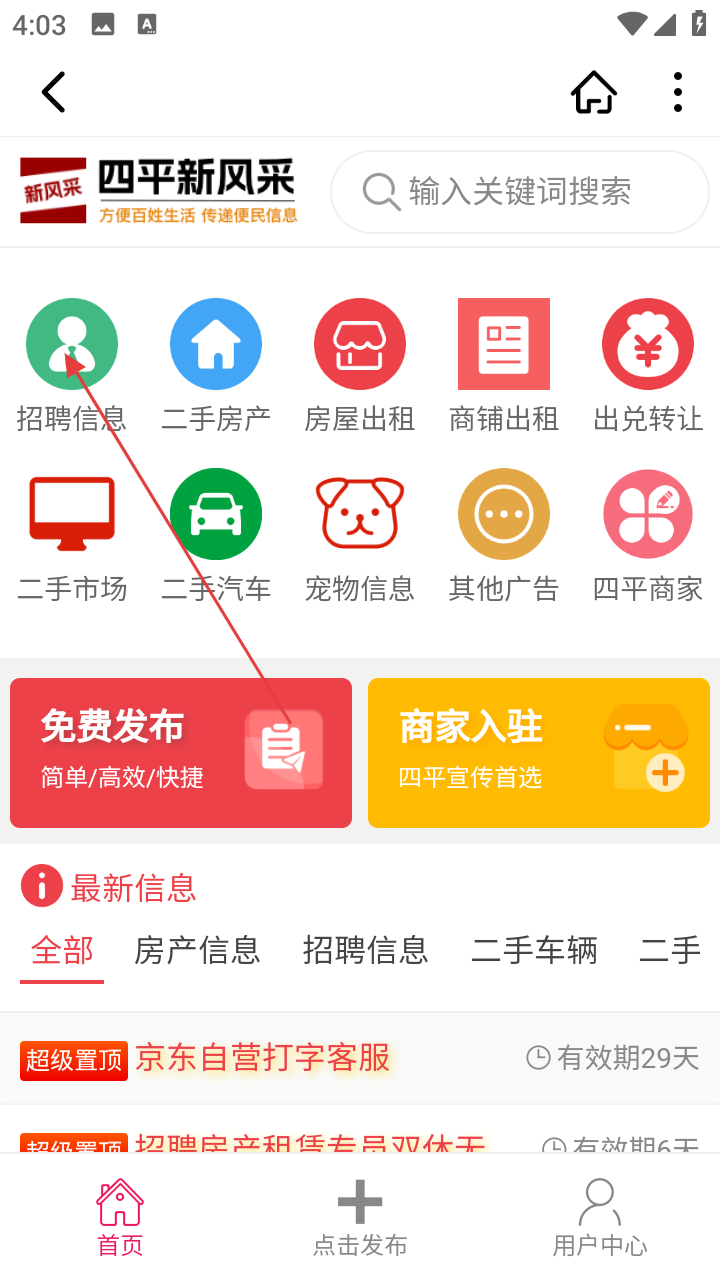Open the 京东自营打字客服 listing

coord(262,1058)
